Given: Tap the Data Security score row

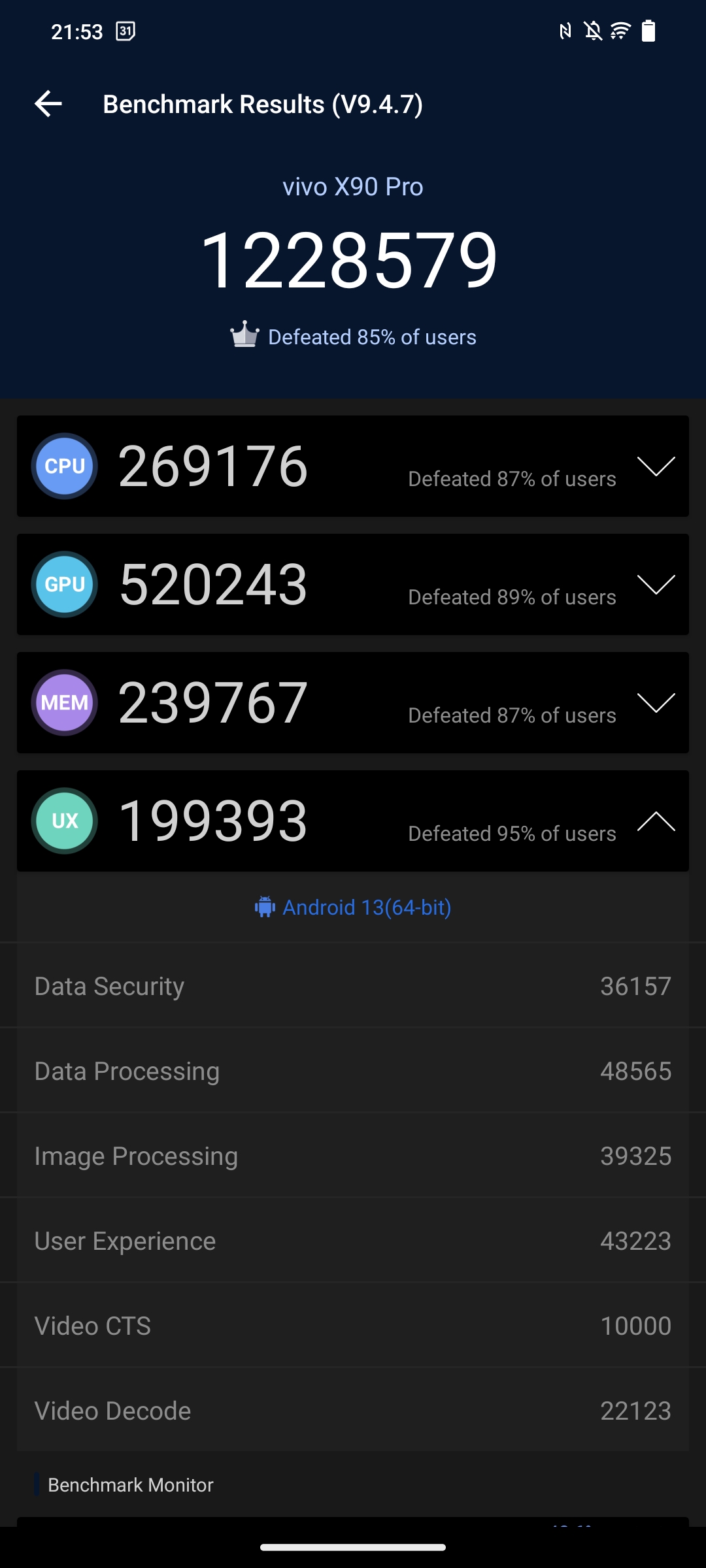Looking at the screenshot, I should click(353, 985).
